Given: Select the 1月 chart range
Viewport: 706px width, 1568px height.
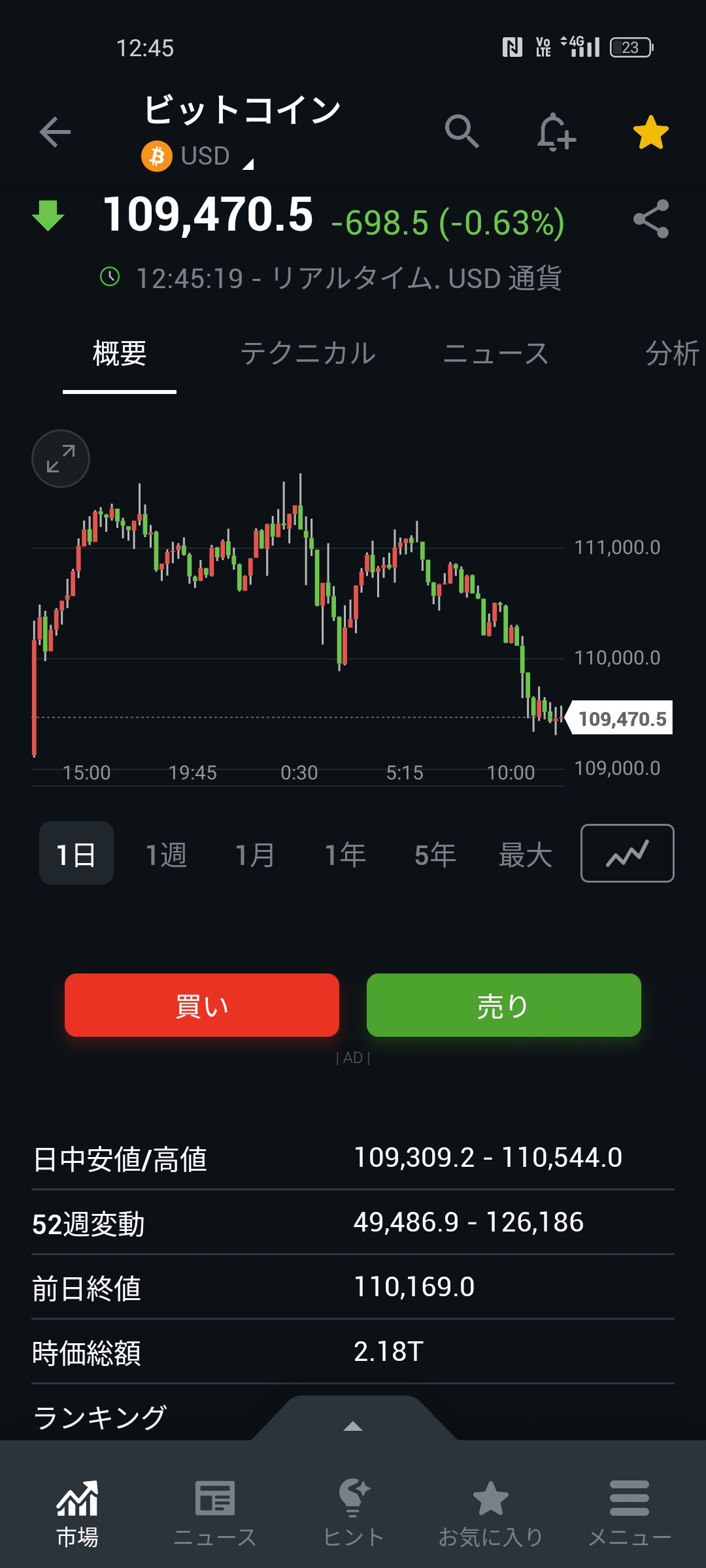Looking at the screenshot, I should point(255,854).
